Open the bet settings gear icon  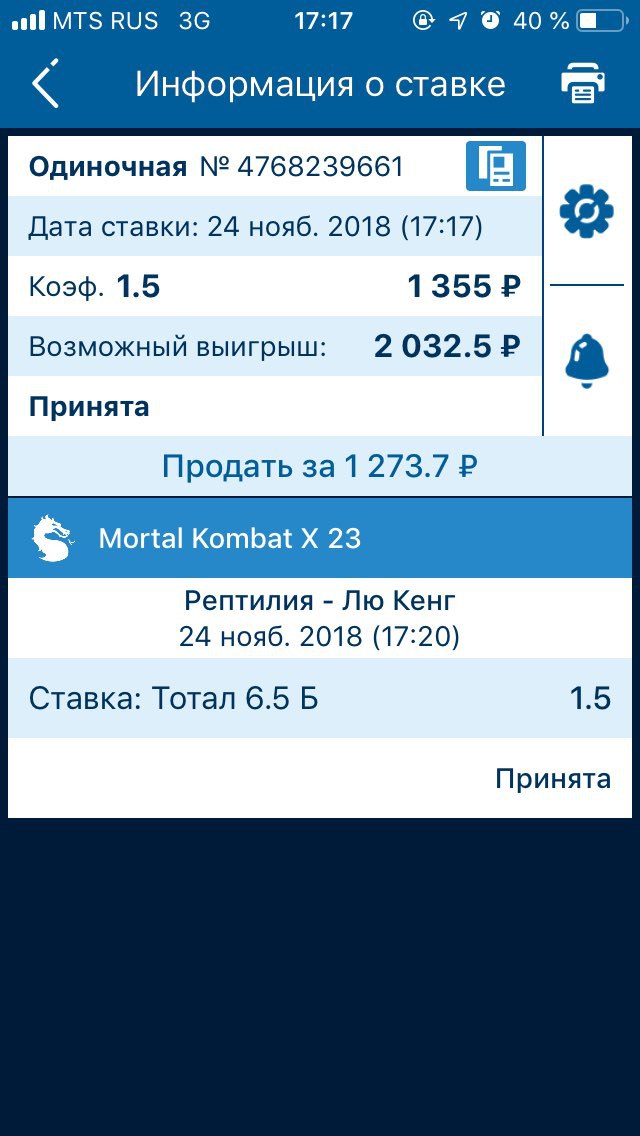586,212
